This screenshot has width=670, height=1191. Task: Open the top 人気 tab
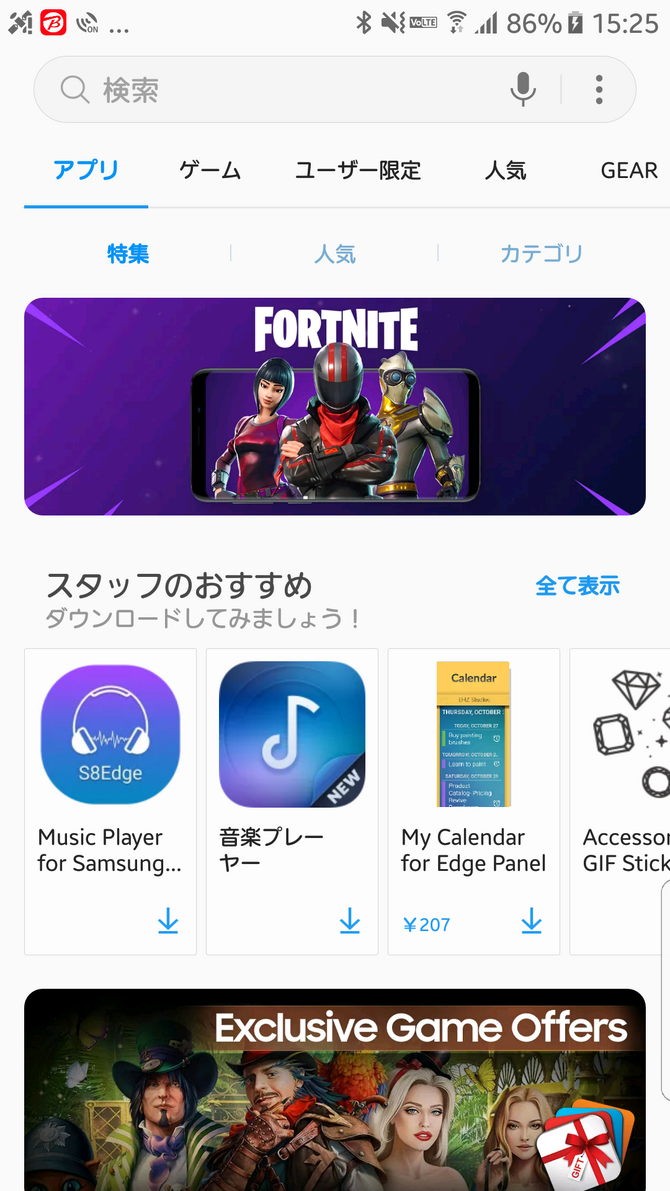(505, 171)
